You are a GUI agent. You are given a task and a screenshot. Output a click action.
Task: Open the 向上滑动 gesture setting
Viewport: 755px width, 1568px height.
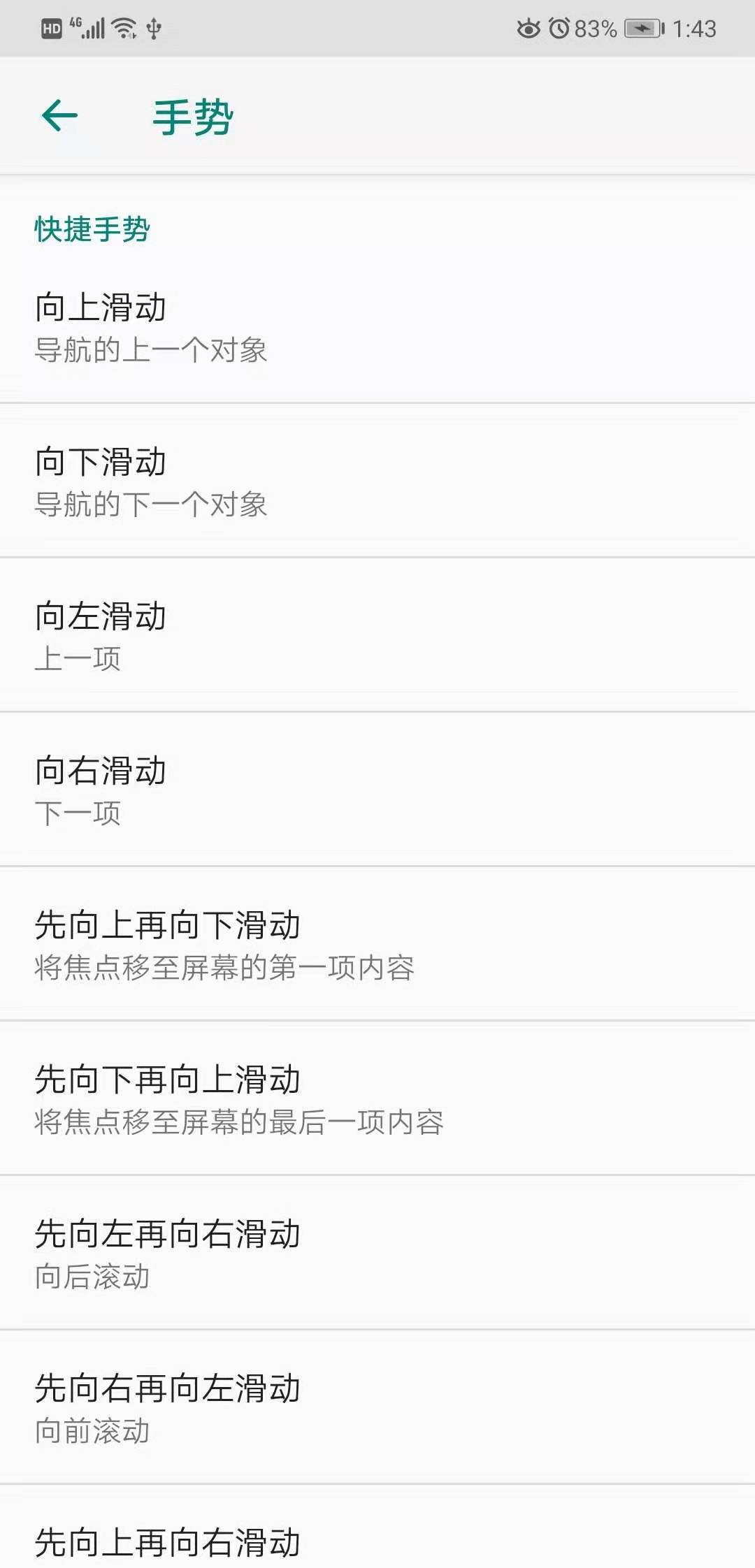click(x=377, y=327)
